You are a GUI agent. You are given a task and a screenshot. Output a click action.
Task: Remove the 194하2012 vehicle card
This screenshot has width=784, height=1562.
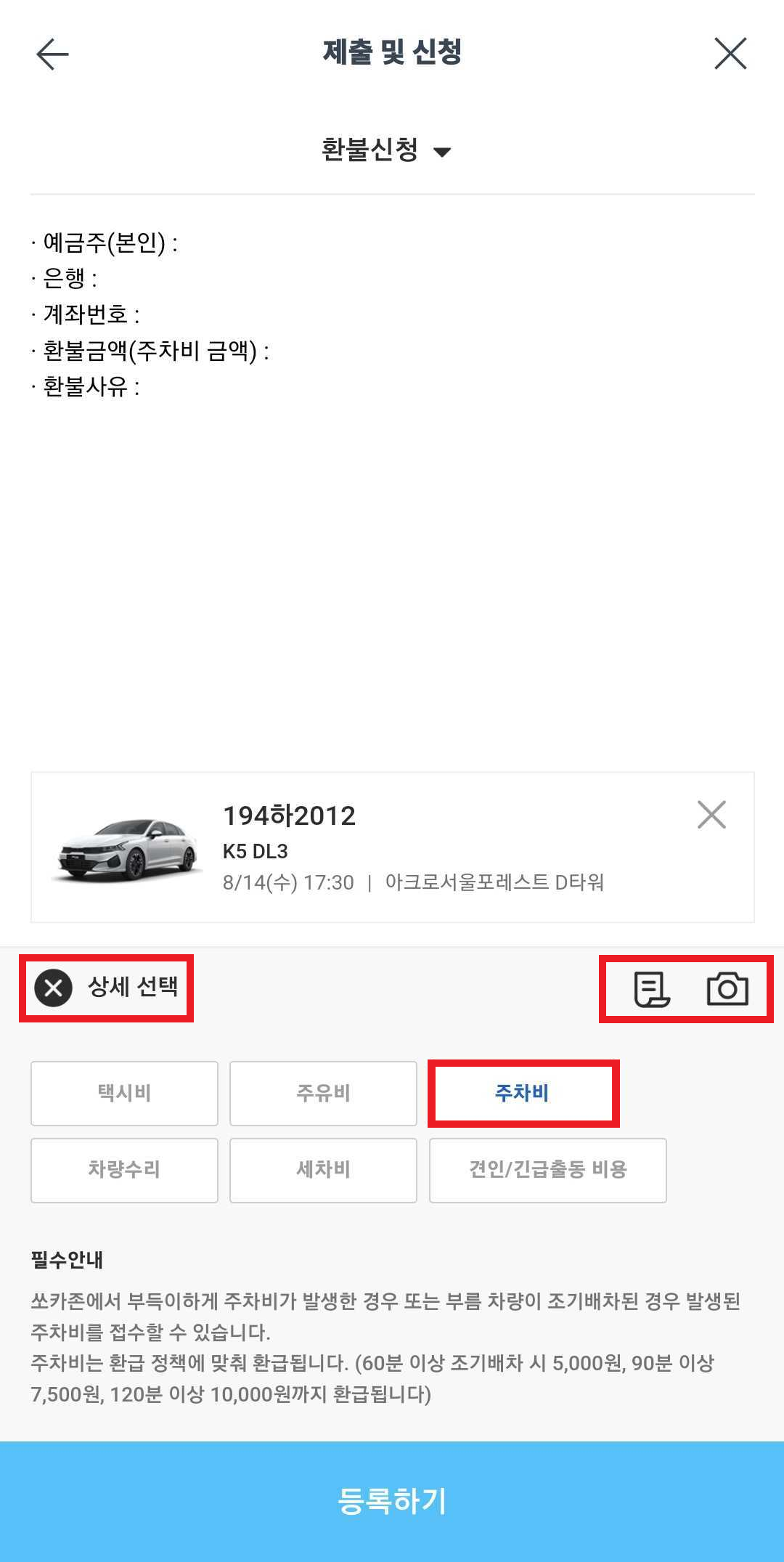click(711, 814)
